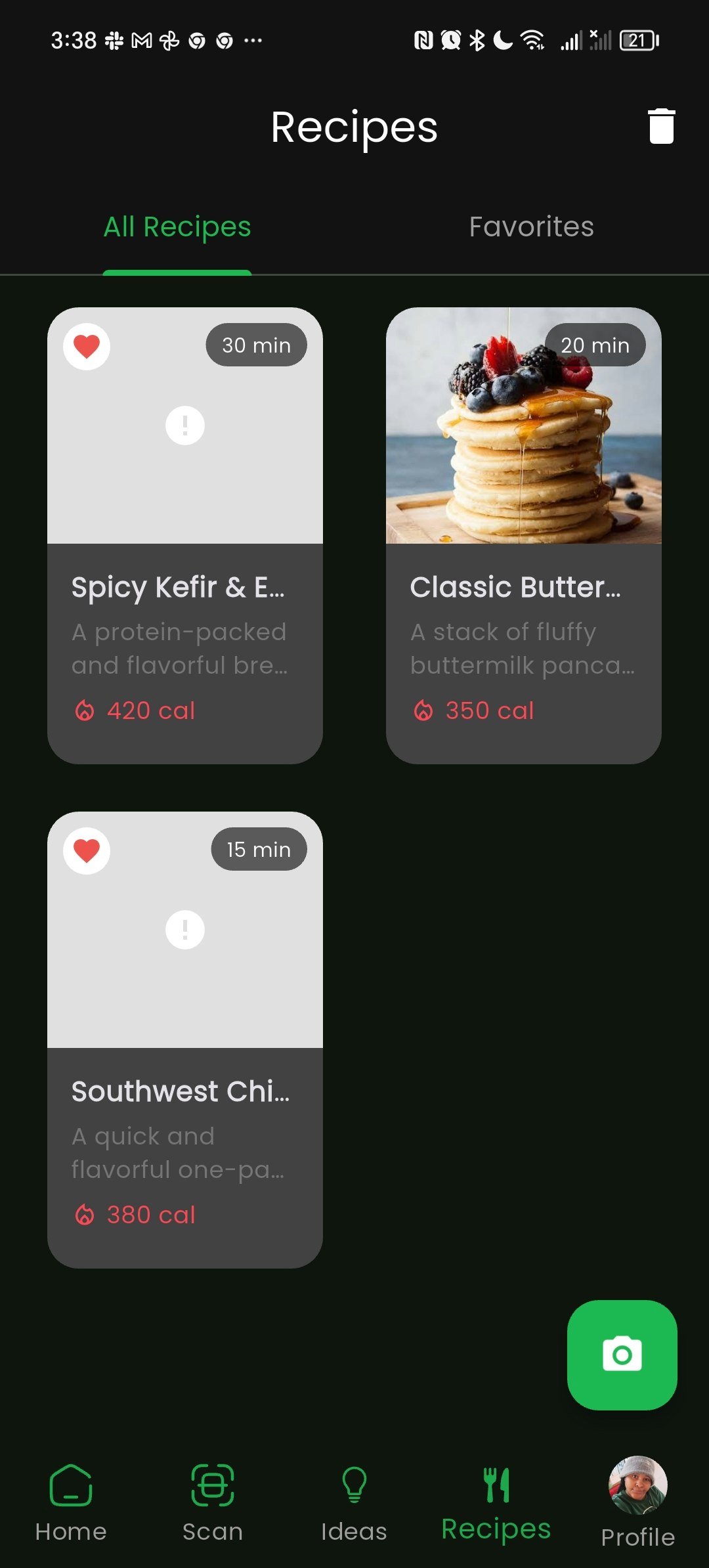The image size is (709, 1568).
Task: Tap the green camera button
Action: tap(622, 1355)
